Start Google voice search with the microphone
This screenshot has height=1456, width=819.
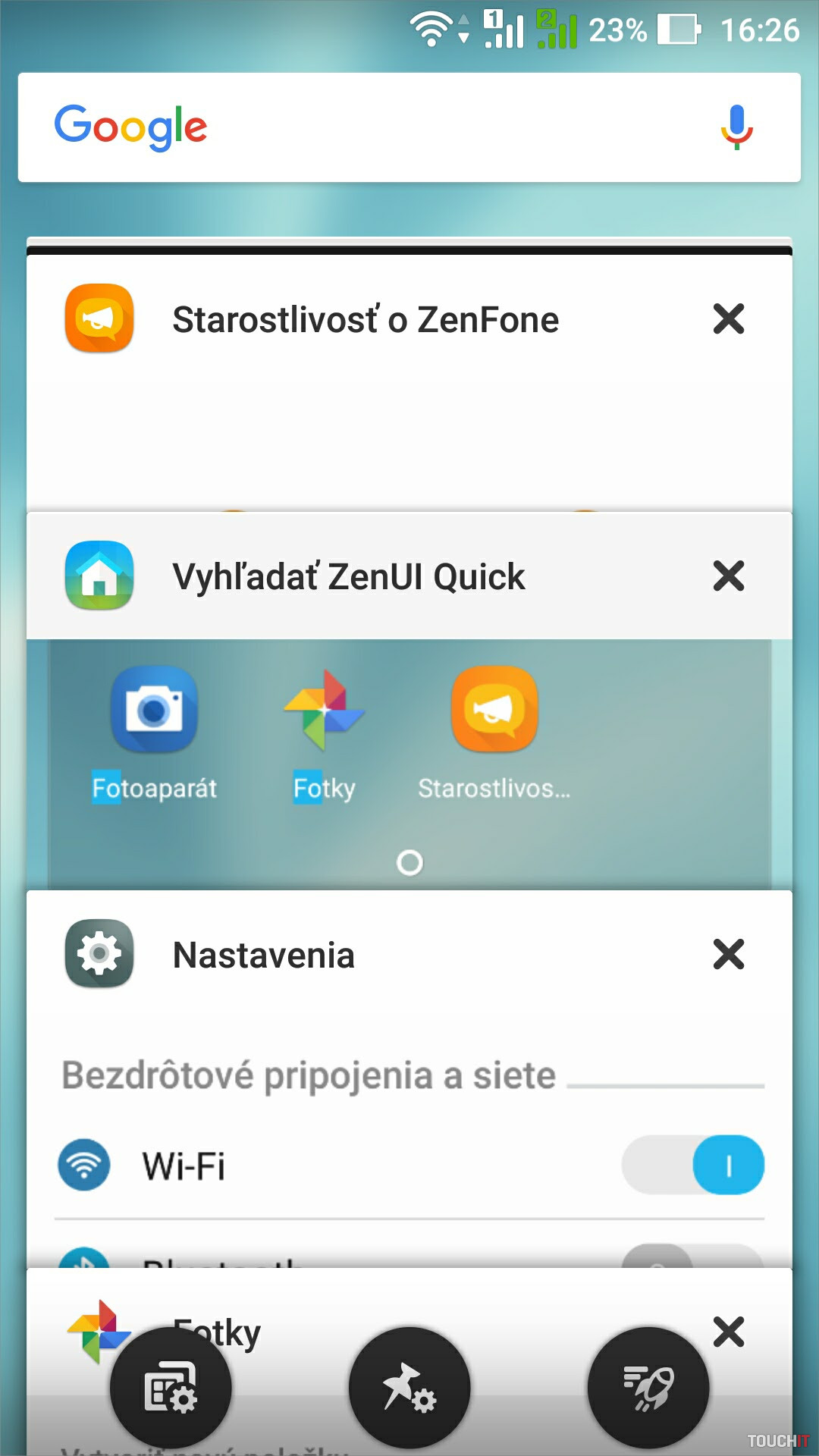tap(736, 127)
